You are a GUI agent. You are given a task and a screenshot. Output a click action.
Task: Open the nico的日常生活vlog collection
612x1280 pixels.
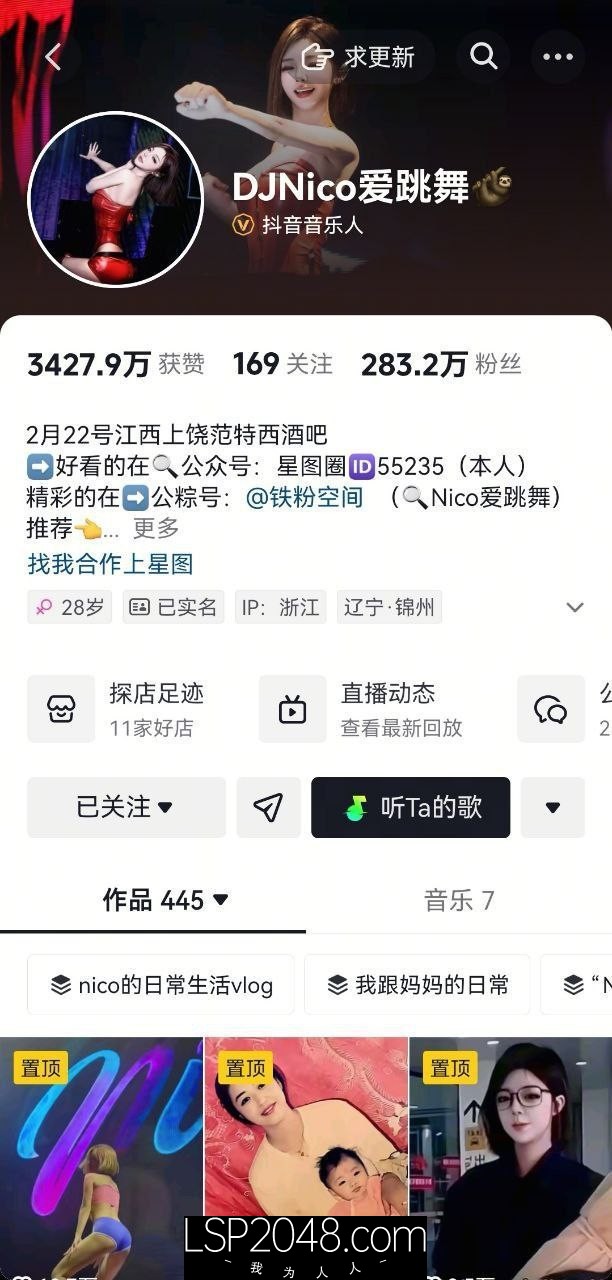(161, 985)
